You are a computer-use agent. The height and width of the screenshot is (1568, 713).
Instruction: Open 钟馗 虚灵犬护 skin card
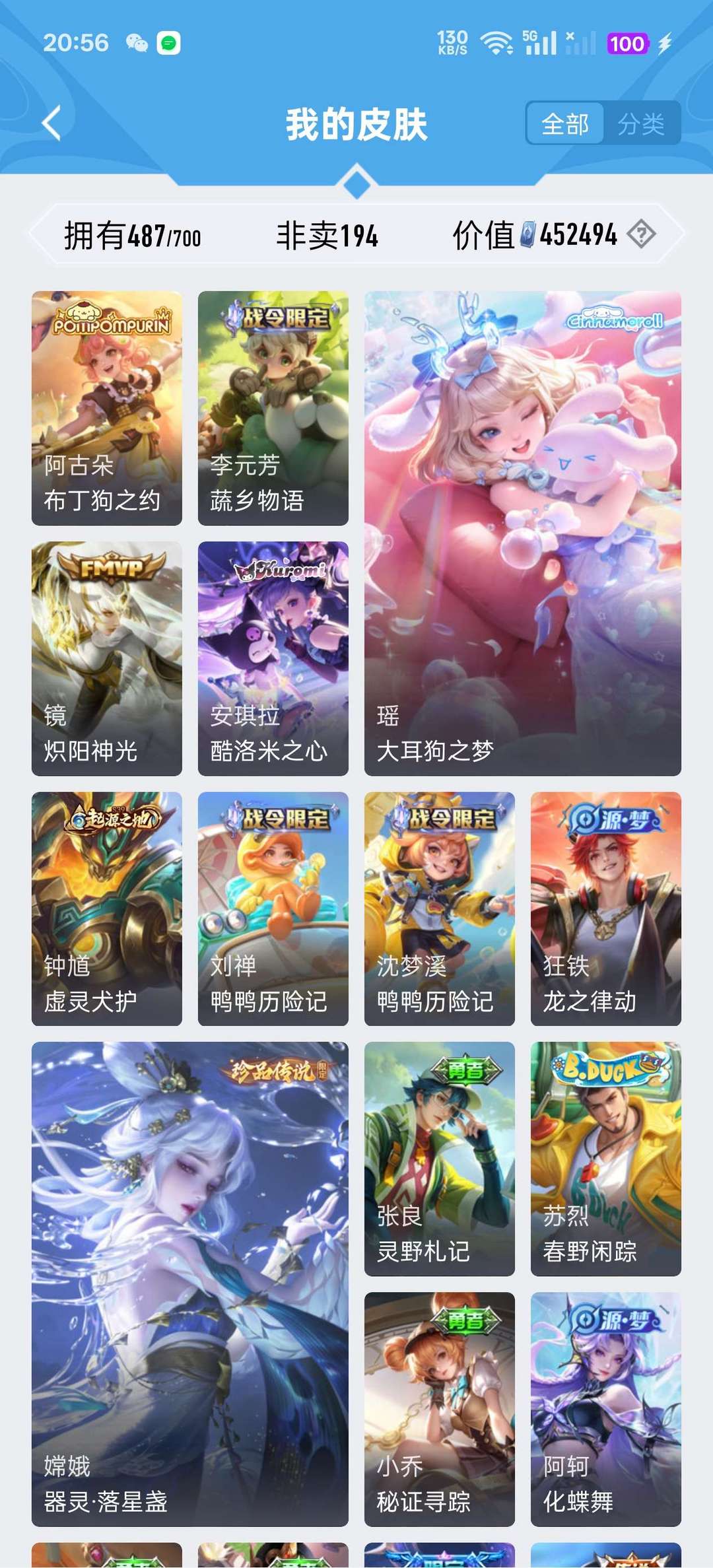(x=107, y=908)
